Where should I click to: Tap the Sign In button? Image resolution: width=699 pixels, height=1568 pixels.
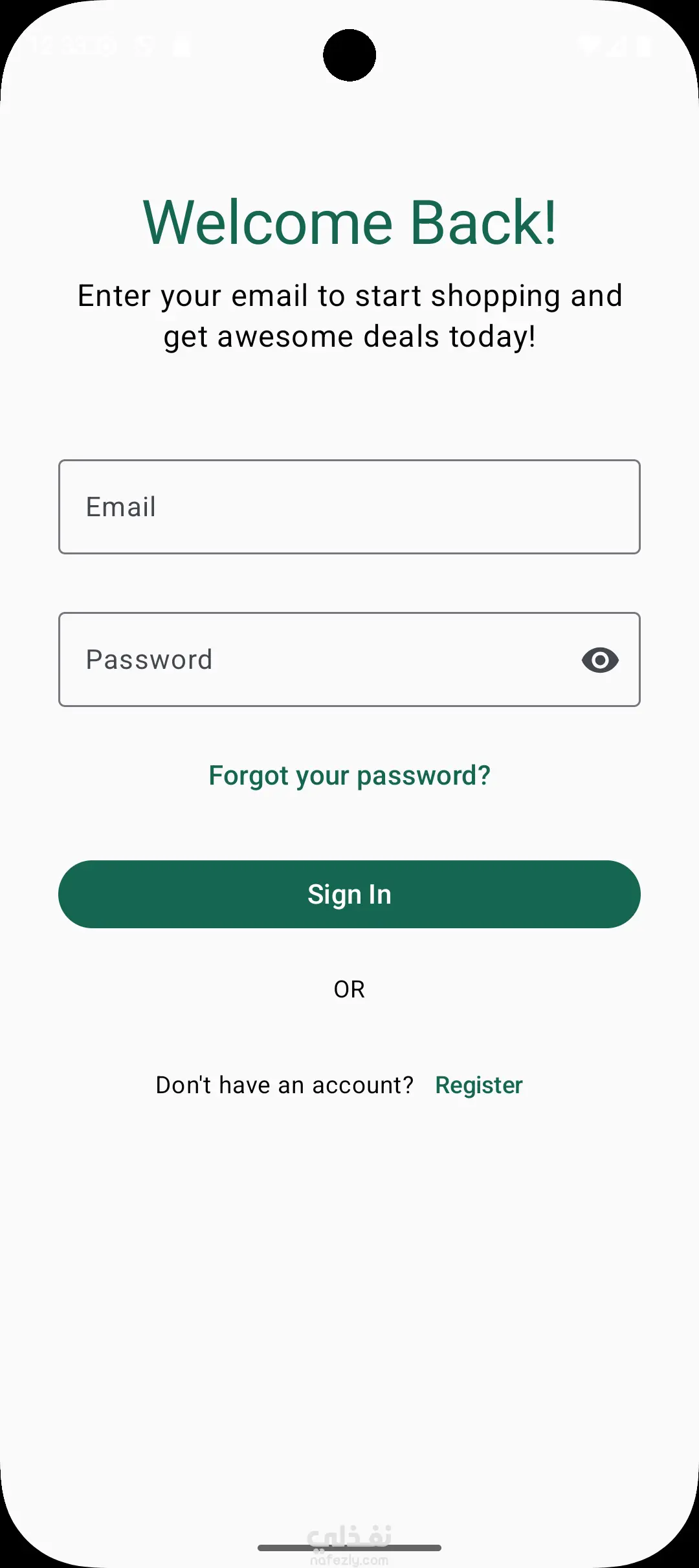tap(349, 895)
